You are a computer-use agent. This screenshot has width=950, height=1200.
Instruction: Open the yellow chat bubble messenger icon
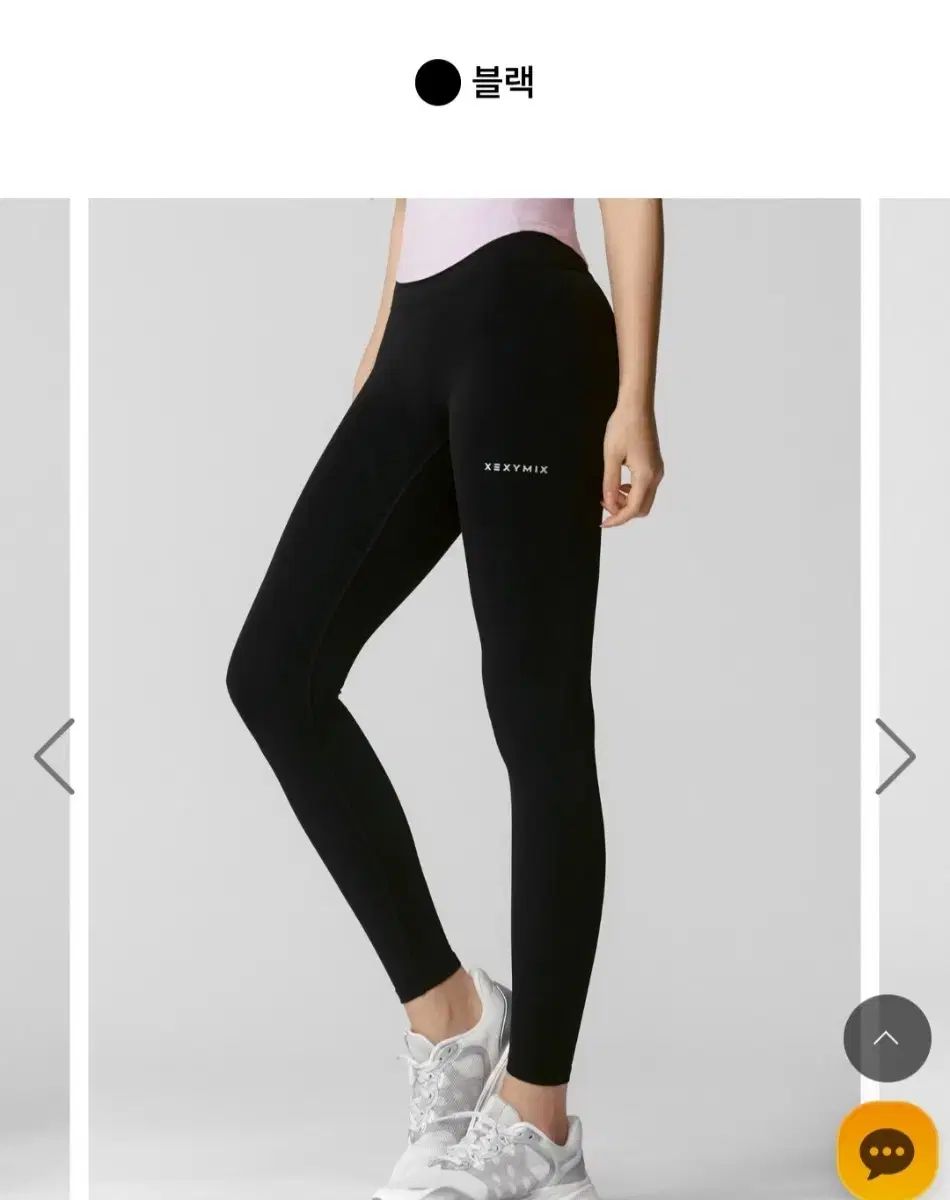click(x=886, y=1143)
